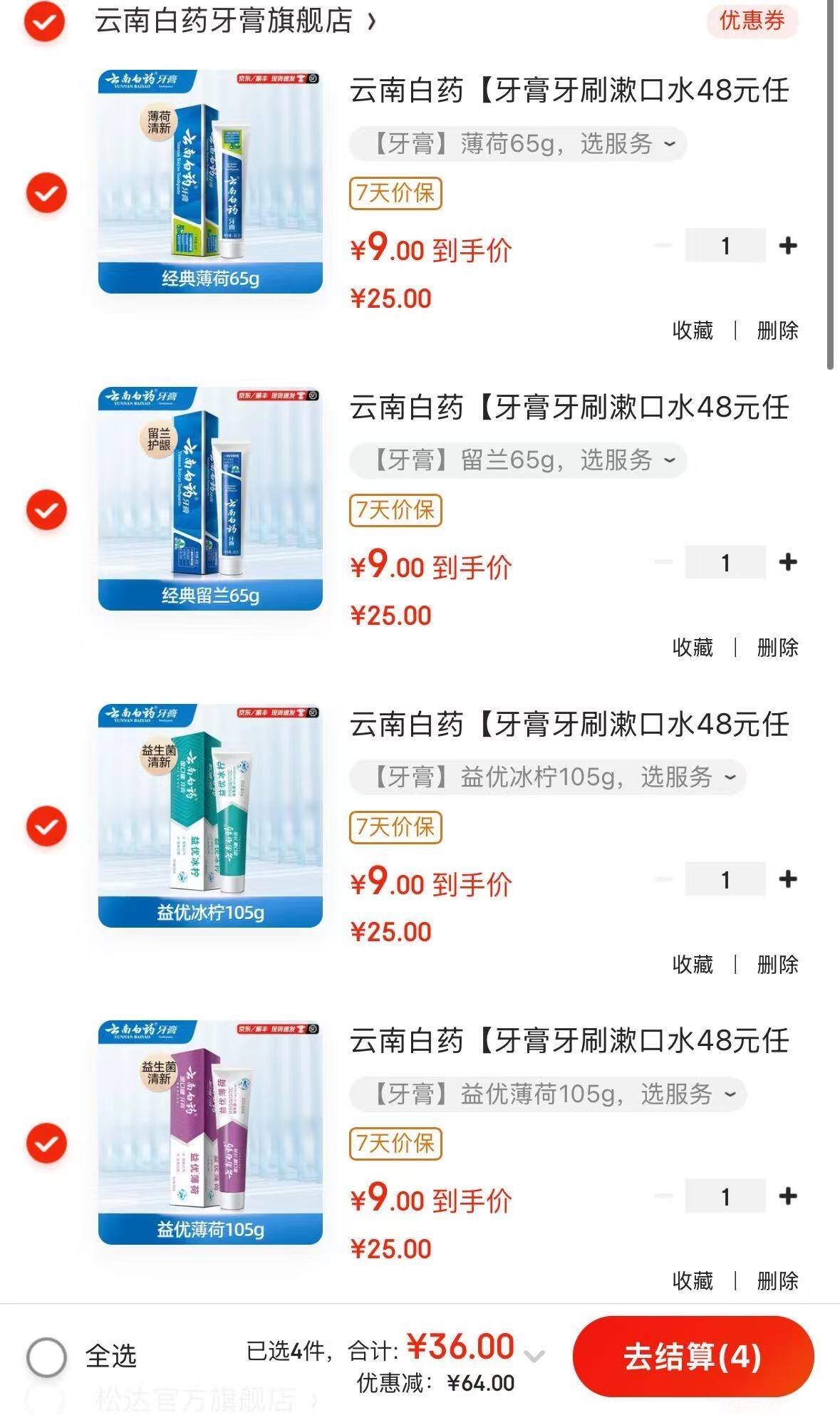Screen dimensions: 840x1415
Task: Add one more 留兰65g toothpaste
Action: click(787, 562)
